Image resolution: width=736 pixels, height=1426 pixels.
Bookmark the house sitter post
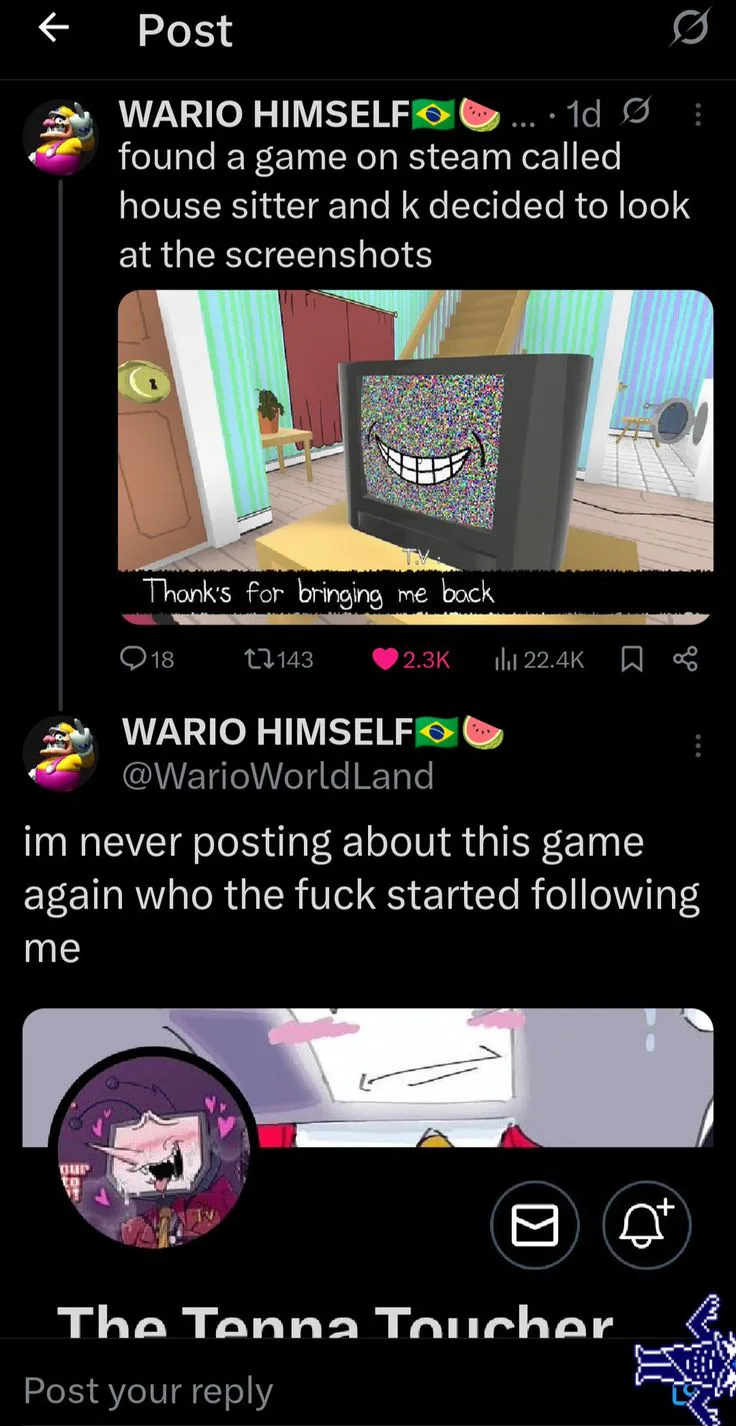pos(631,659)
